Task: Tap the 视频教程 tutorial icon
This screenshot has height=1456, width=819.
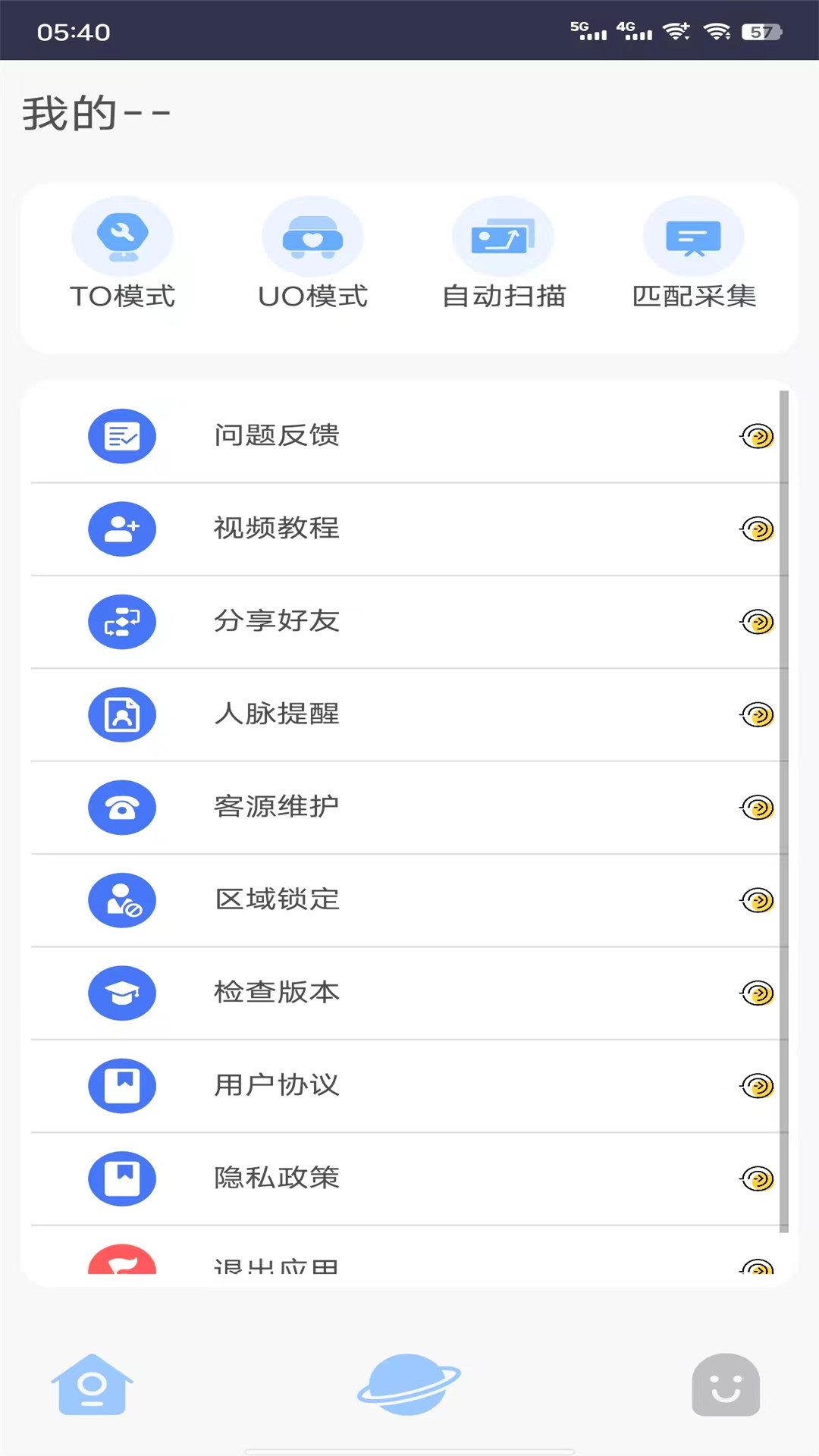Action: coord(122,529)
